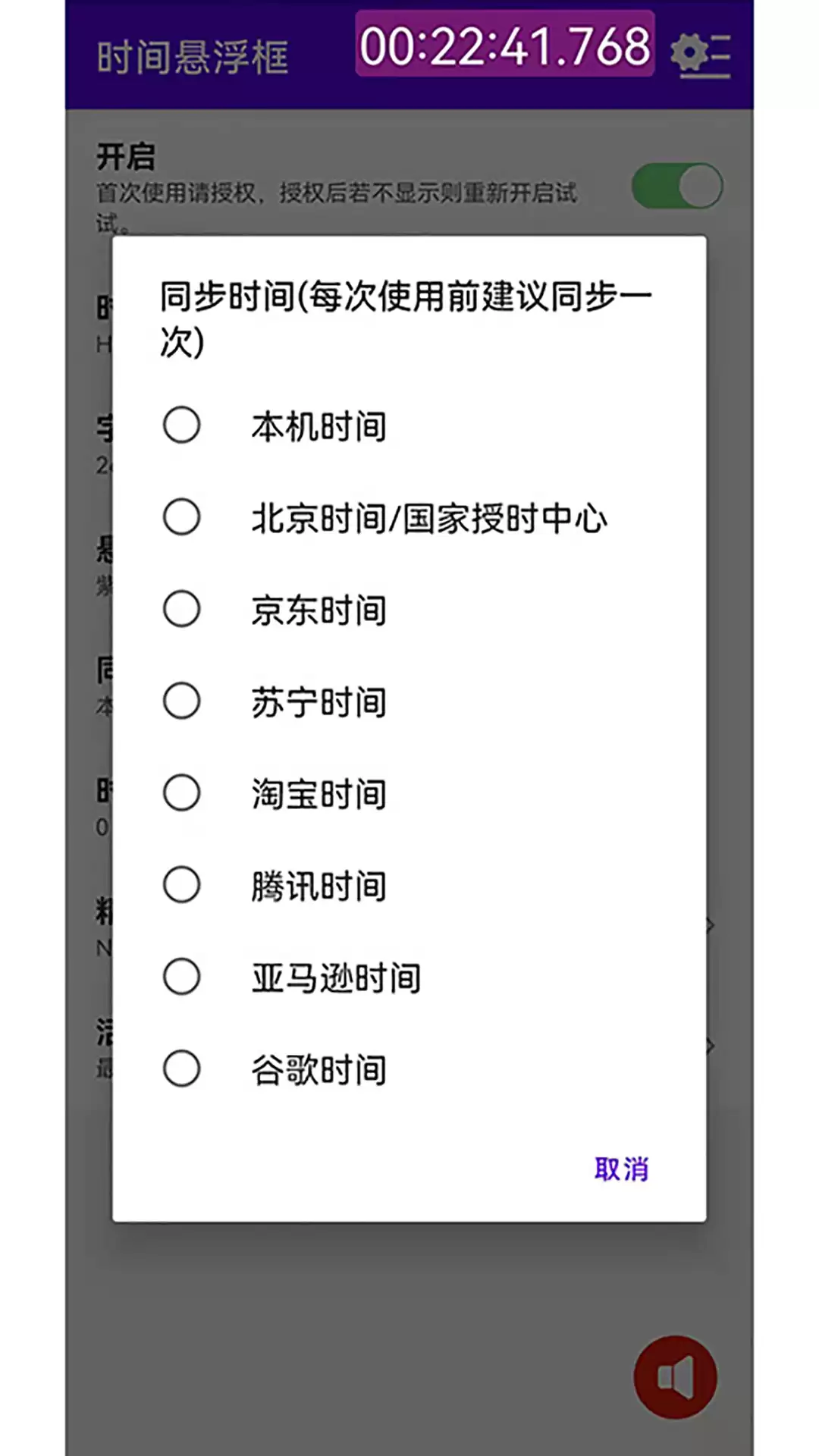
Task: Pick the 谷歌时间 option
Action: click(409, 1069)
